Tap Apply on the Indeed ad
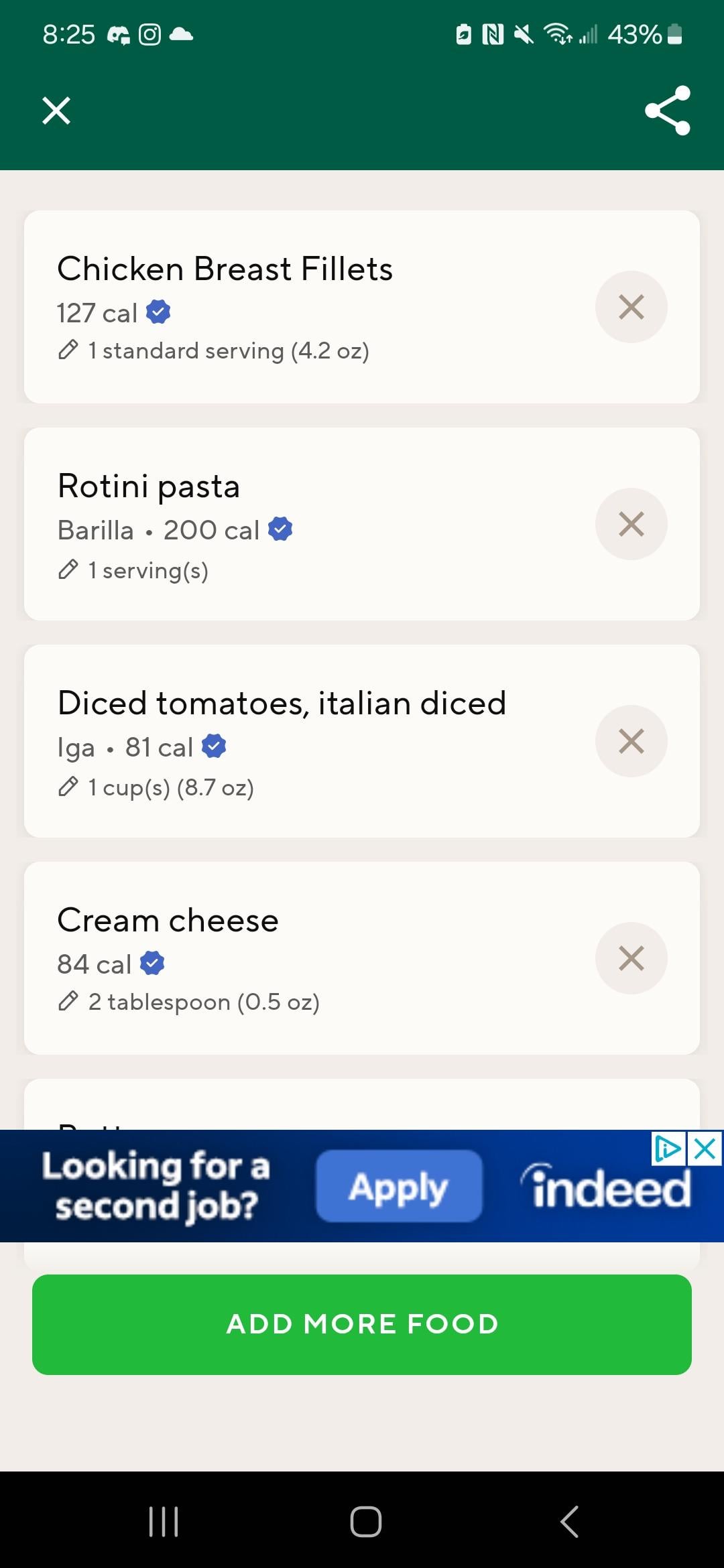Image resolution: width=724 pixels, height=1568 pixels. point(399,1186)
